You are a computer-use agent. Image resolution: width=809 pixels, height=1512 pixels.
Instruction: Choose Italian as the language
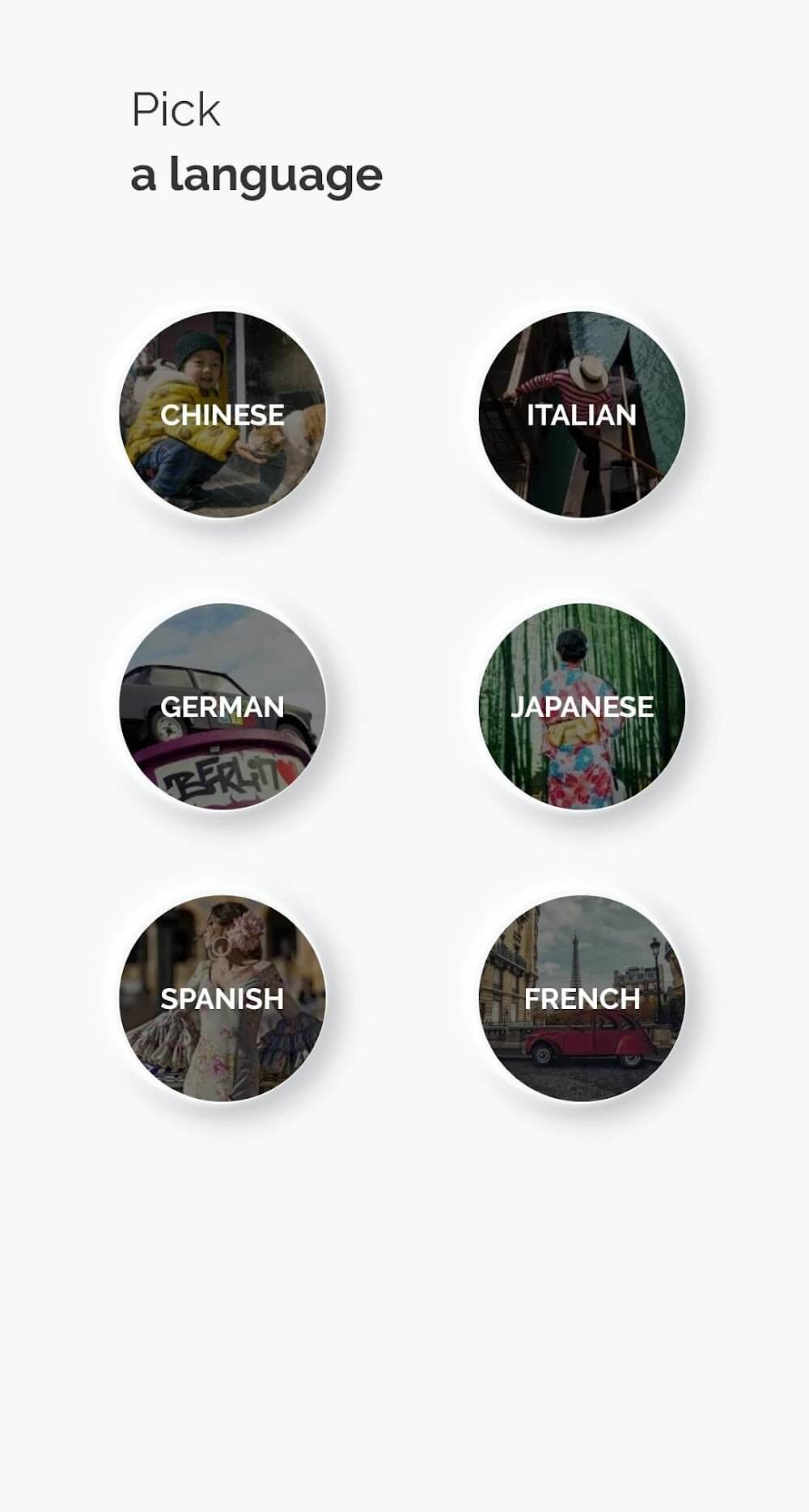tap(582, 414)
